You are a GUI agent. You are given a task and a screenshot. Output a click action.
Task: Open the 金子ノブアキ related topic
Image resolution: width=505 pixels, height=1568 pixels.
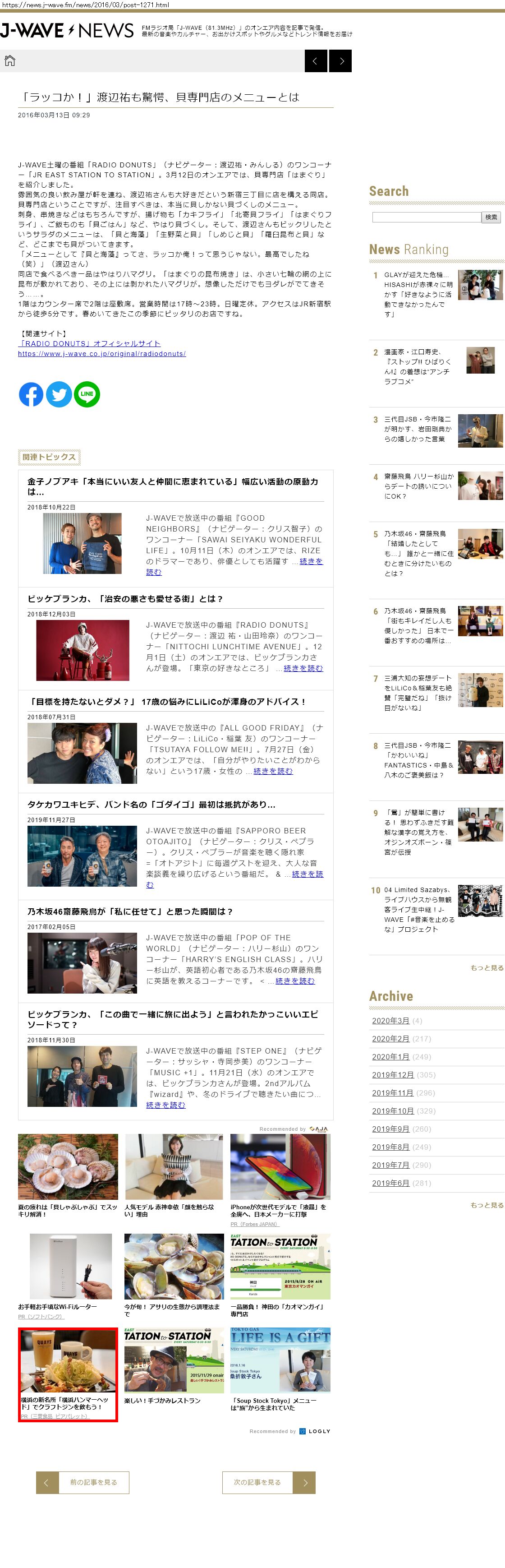tap(173, 486)
